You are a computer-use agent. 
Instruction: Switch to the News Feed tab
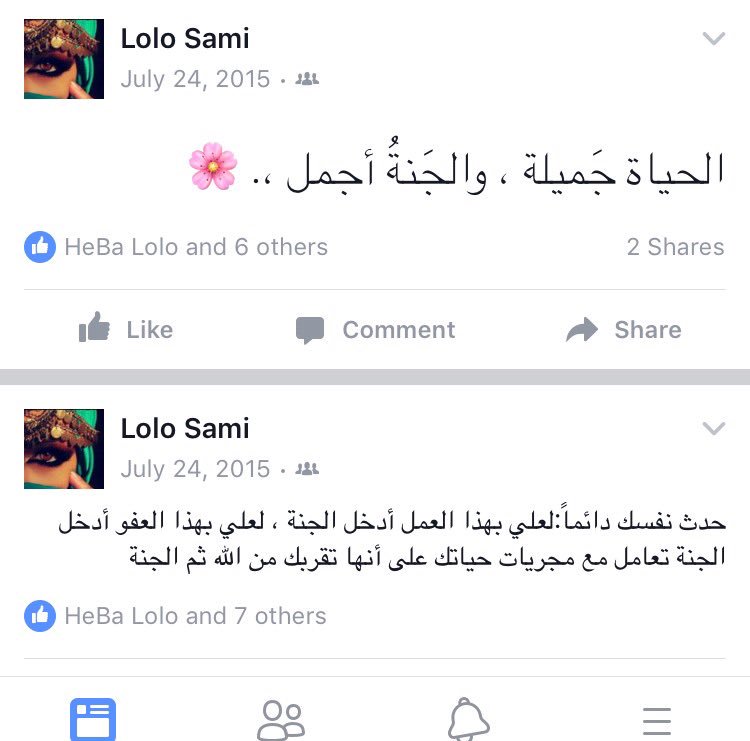[x=93, y=719]
